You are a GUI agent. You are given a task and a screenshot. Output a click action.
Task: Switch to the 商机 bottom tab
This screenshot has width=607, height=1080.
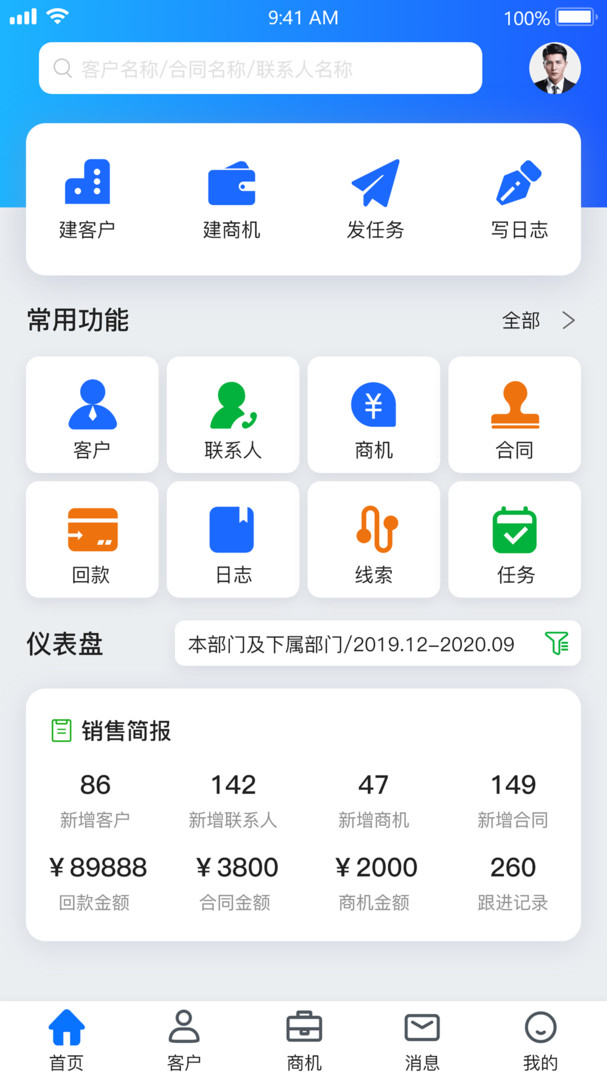[304, 1040]
